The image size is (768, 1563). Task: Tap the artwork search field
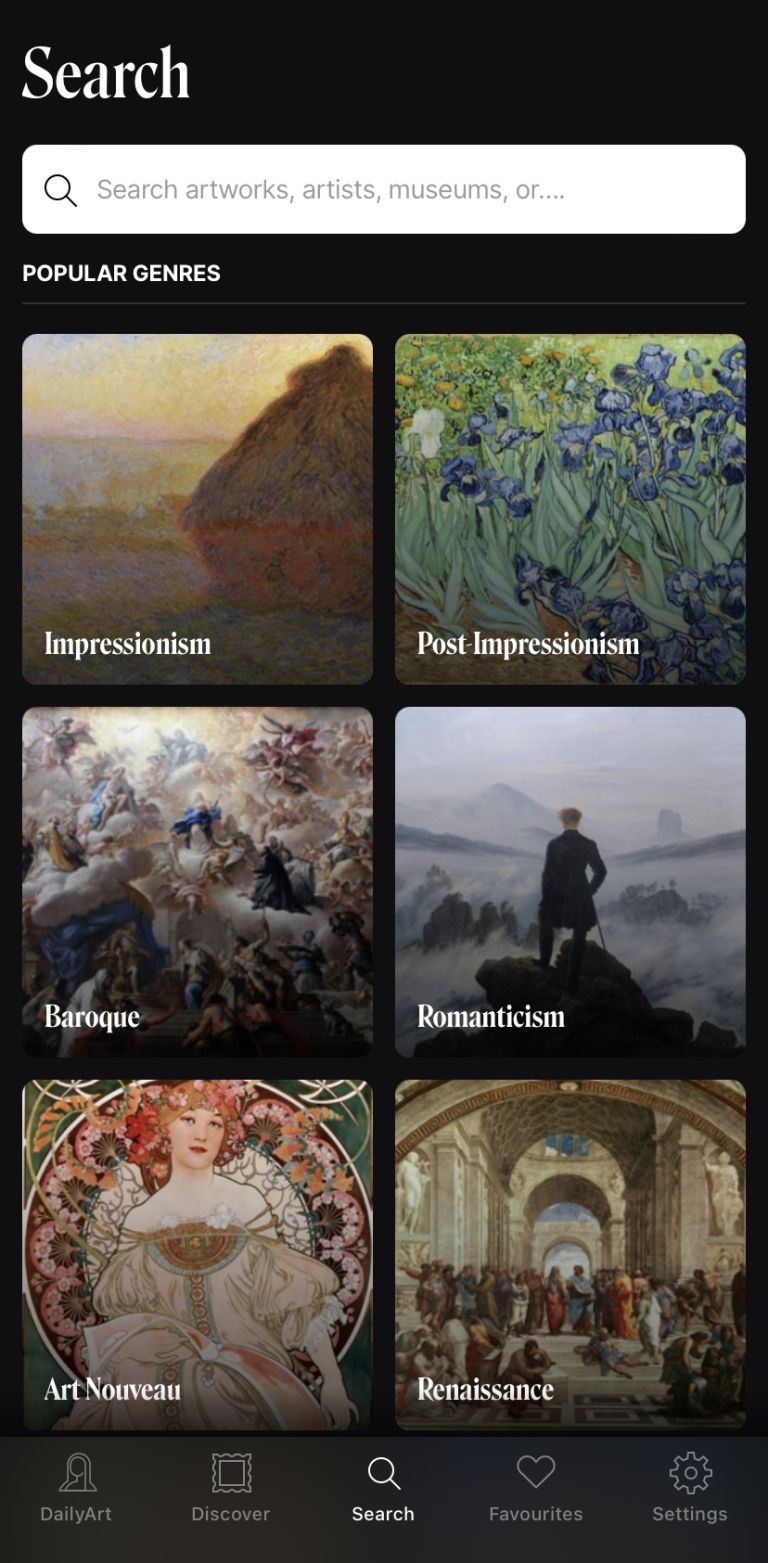(384, 189)
